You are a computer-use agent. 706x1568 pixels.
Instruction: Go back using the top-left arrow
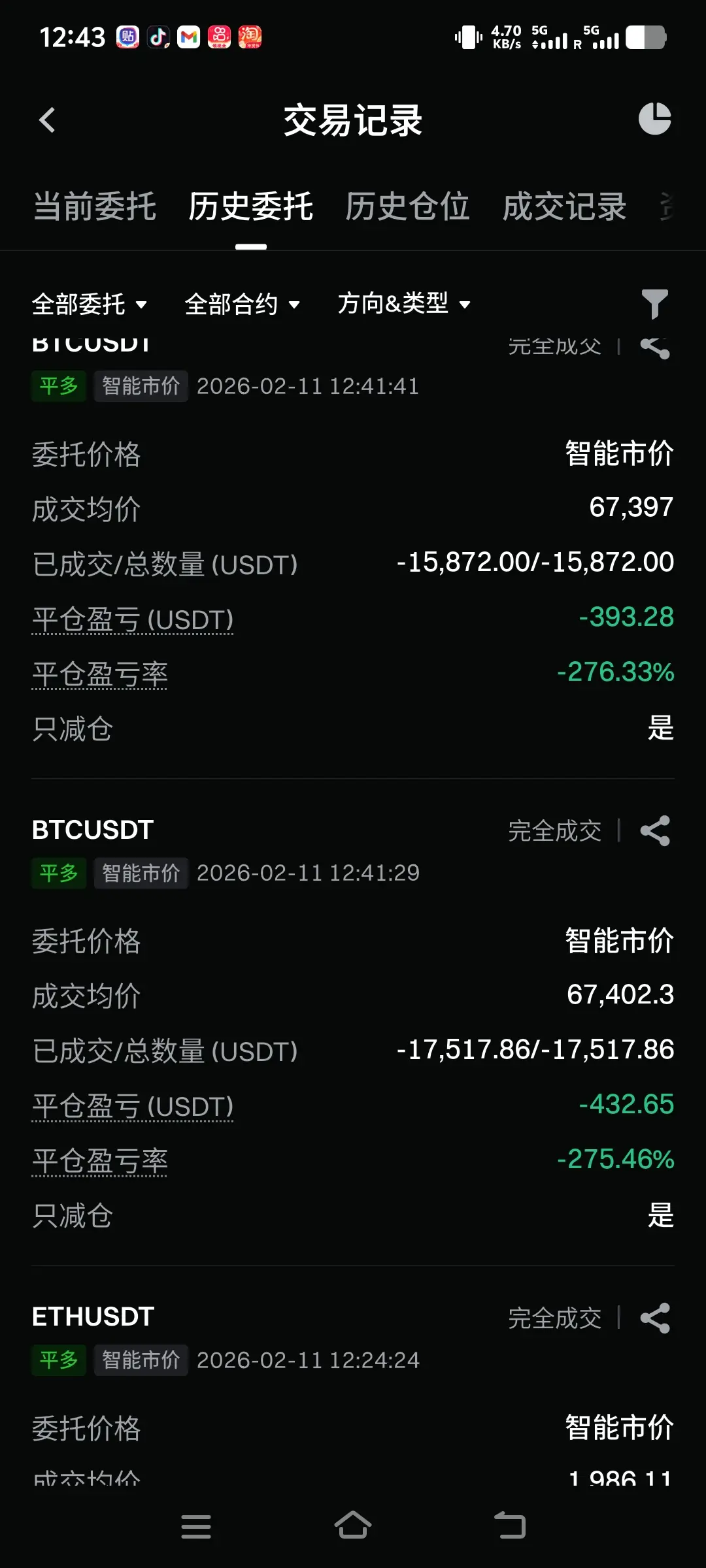click(x=47, y=120)
